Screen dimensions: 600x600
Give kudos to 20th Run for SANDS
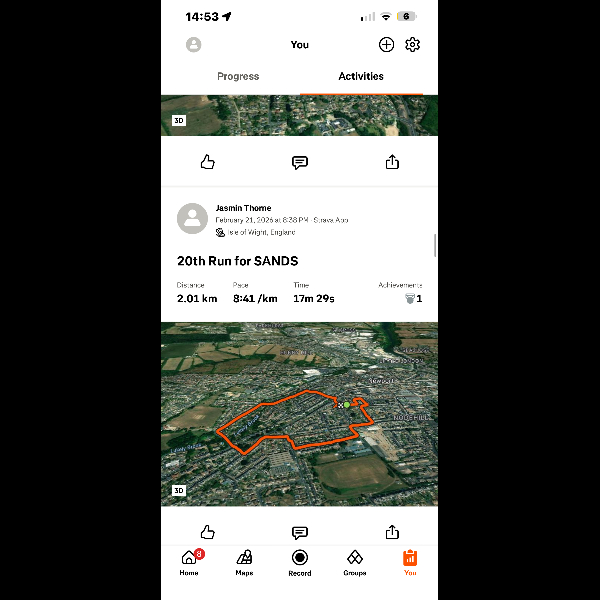[x=208, y=532]
